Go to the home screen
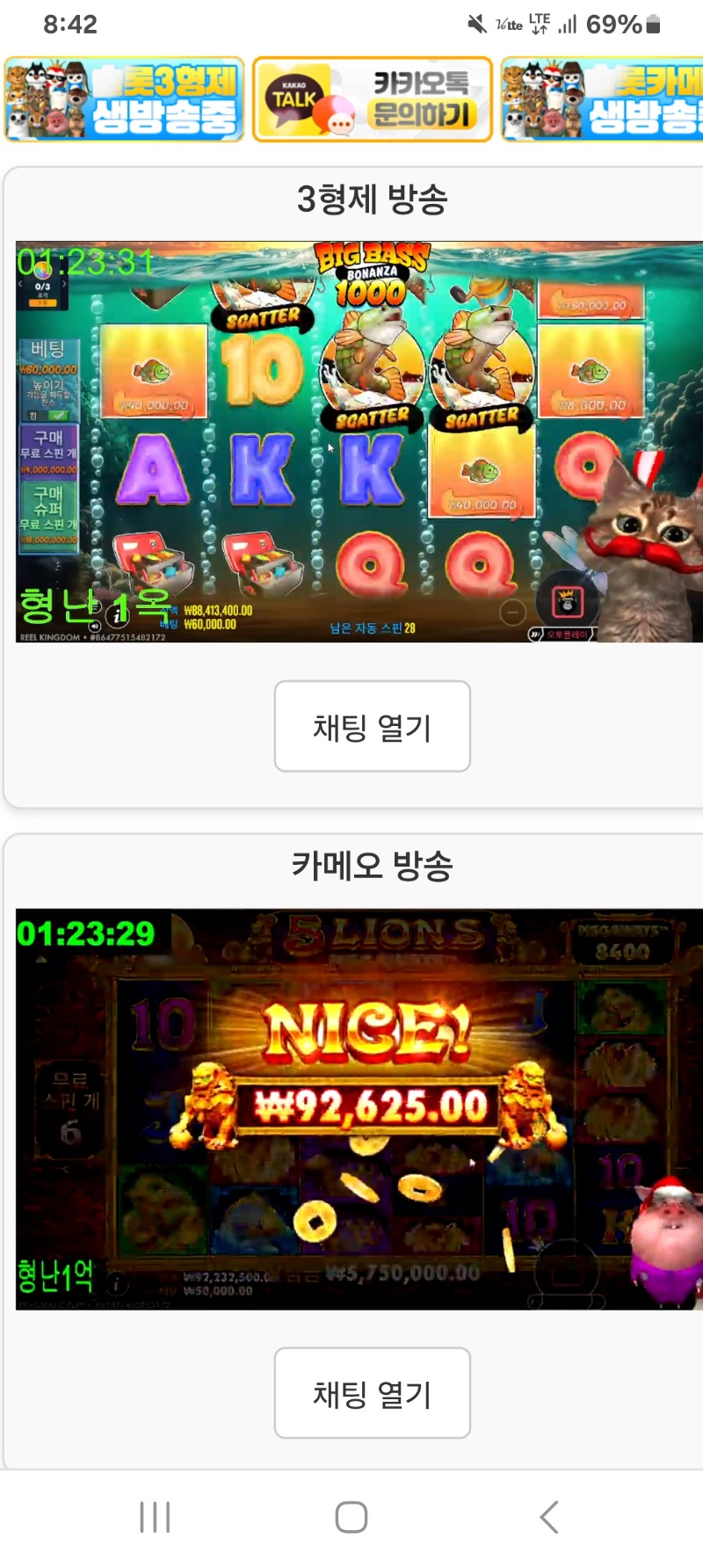The height and width of the screenshot is (1568, 703). tap(351, 1517)
